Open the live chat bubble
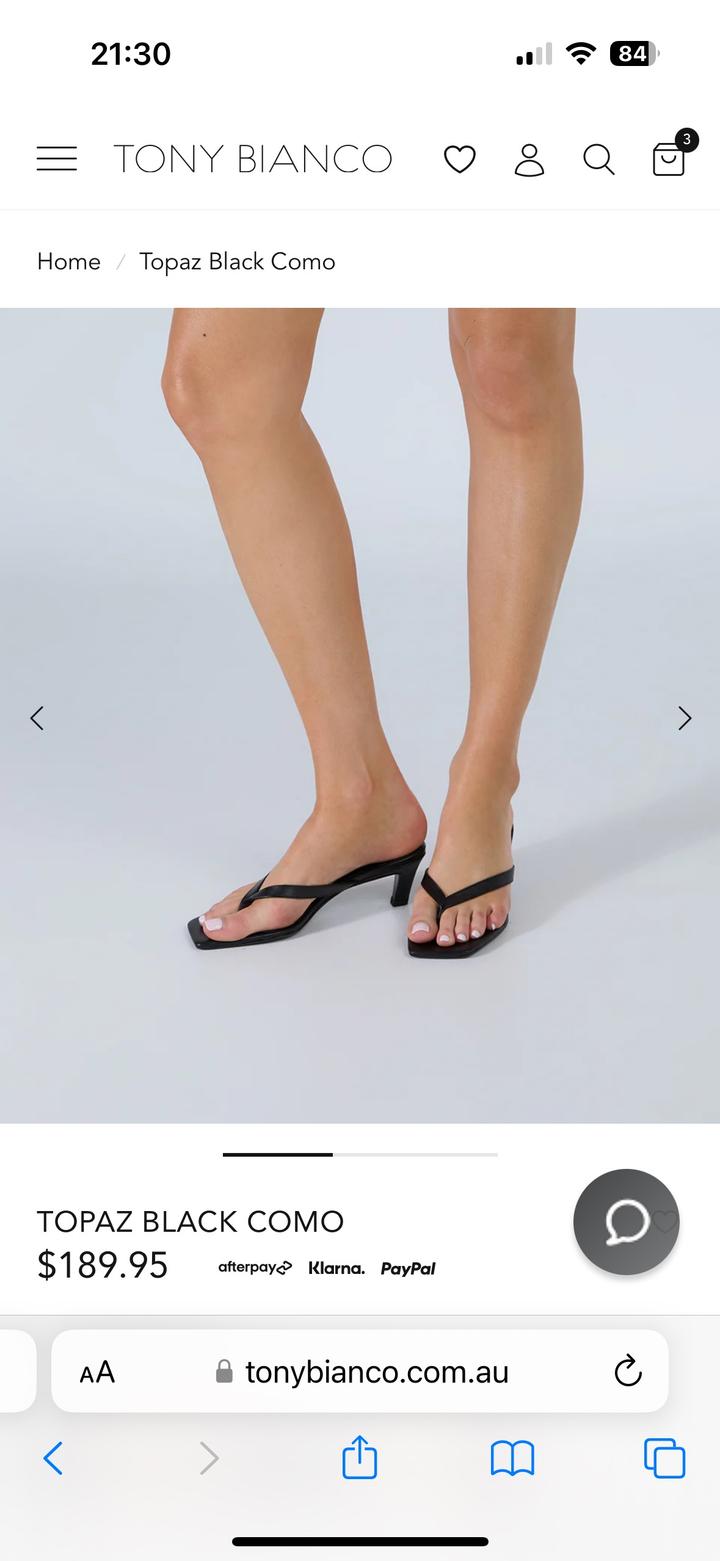The image size is (720, 1561). pyautogui.click(x=626, y=1221)
